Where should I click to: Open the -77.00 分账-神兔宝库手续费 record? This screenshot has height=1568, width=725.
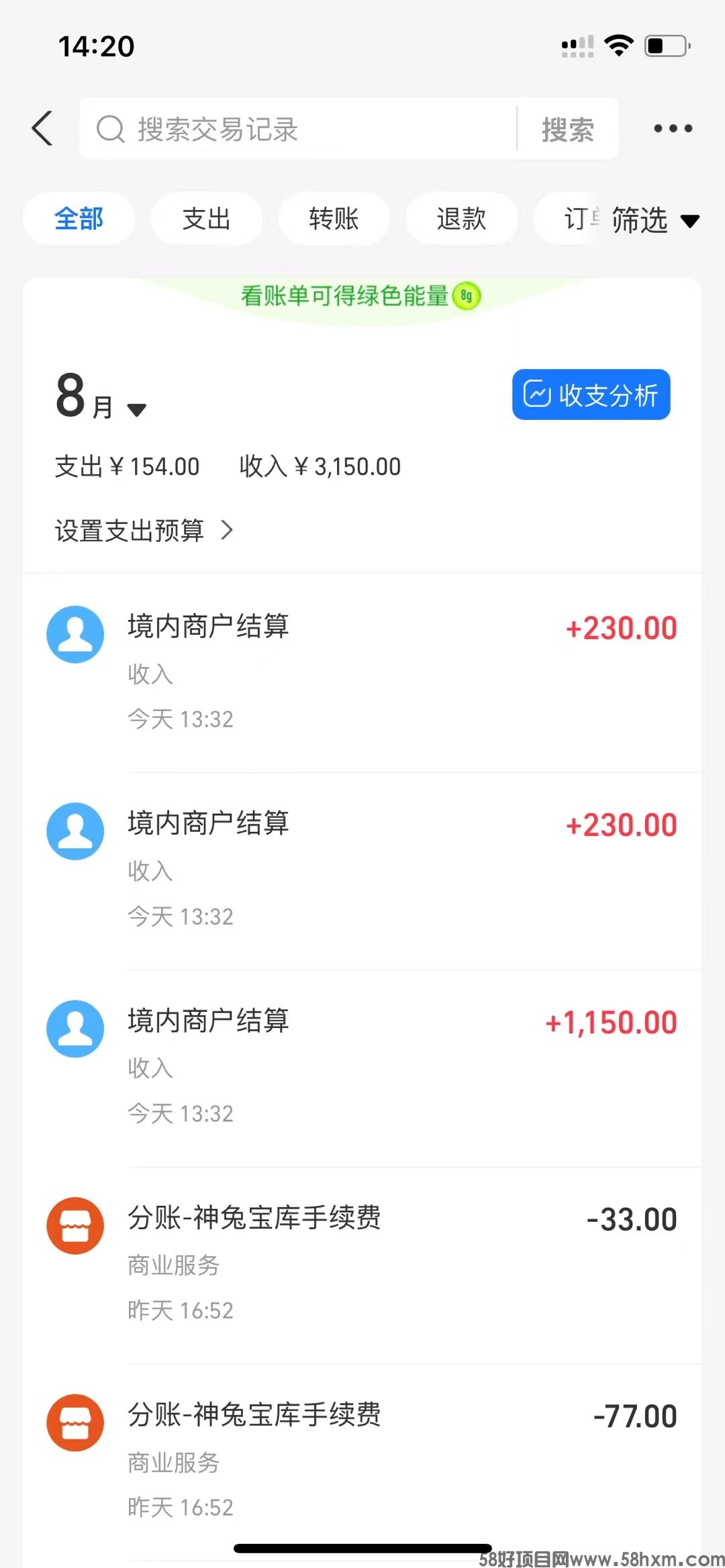click(x=362, y=1462)
